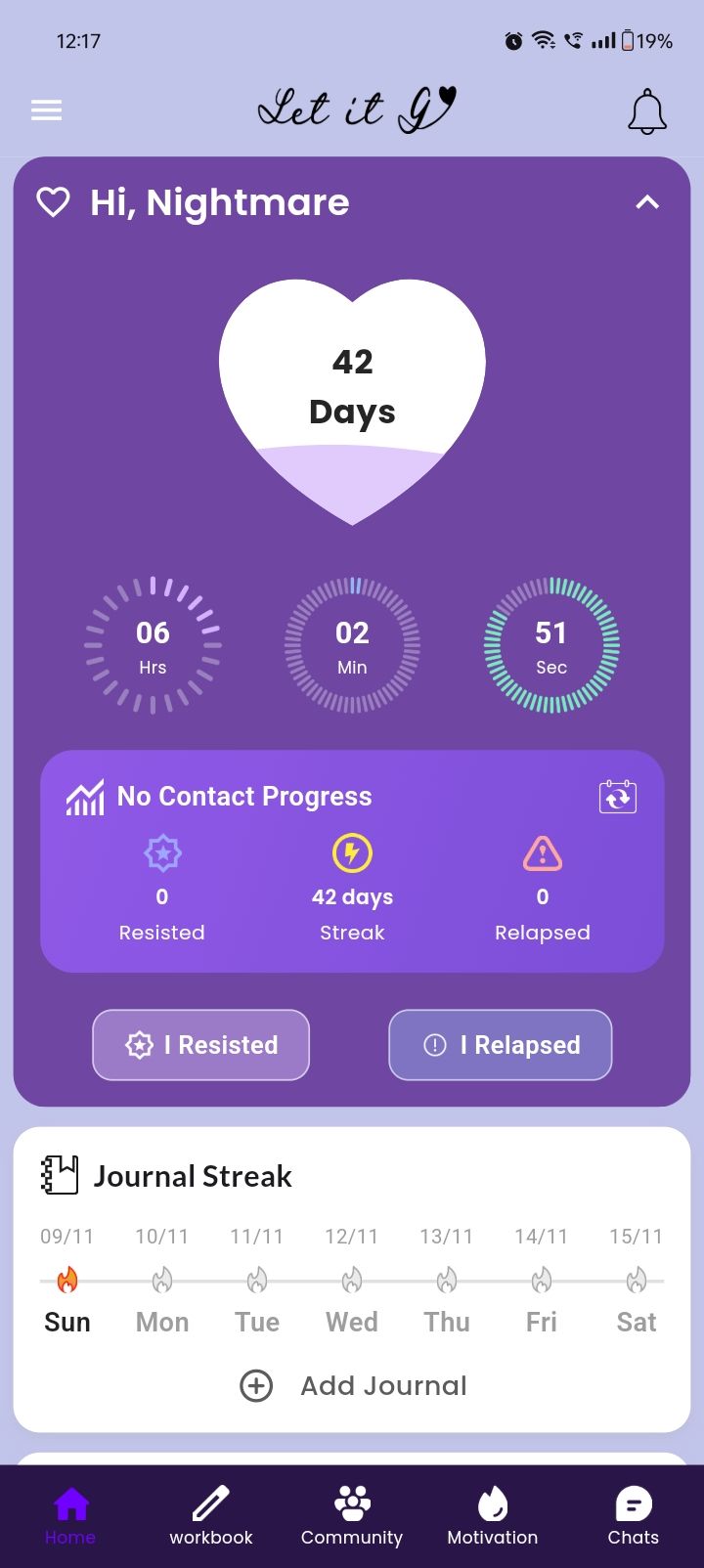Tap the journal book icon next to Journal Streak
The height and width of the screenshot is (1568, 704).
pos(58,1176)
